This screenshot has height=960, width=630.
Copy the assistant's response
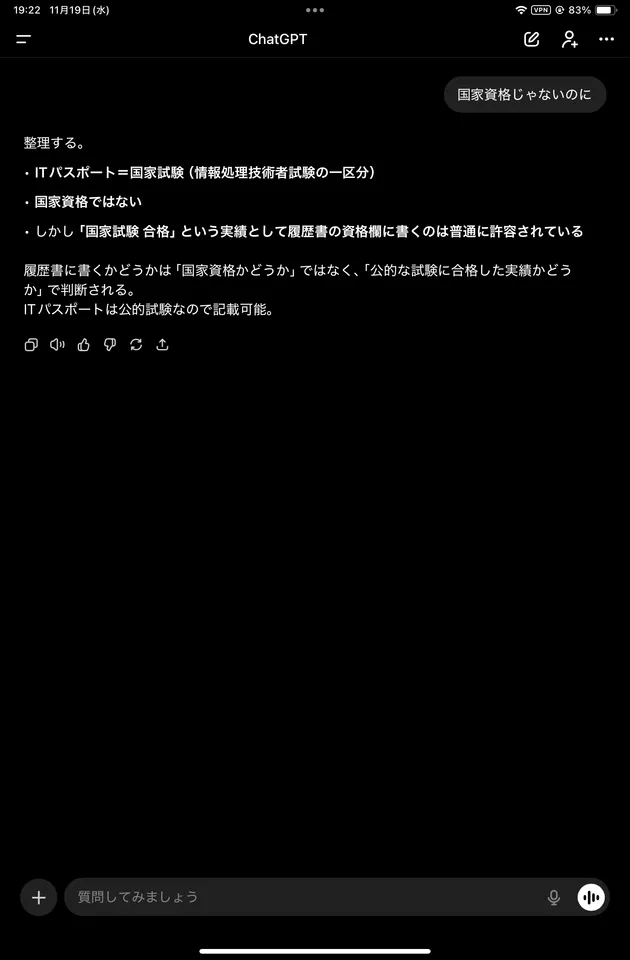coord(31,345)
